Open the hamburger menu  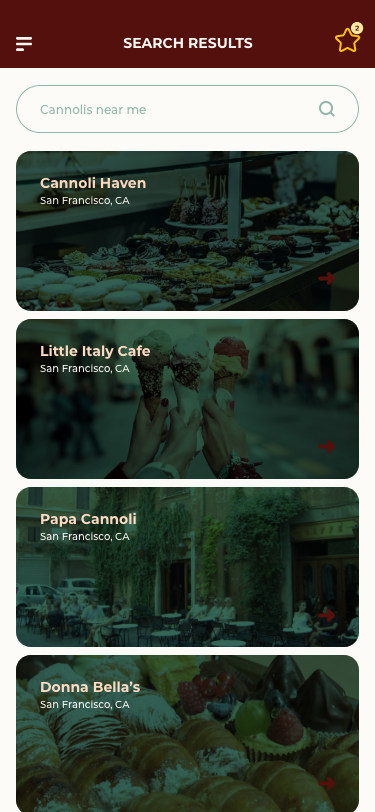click(x=24, y=44)
